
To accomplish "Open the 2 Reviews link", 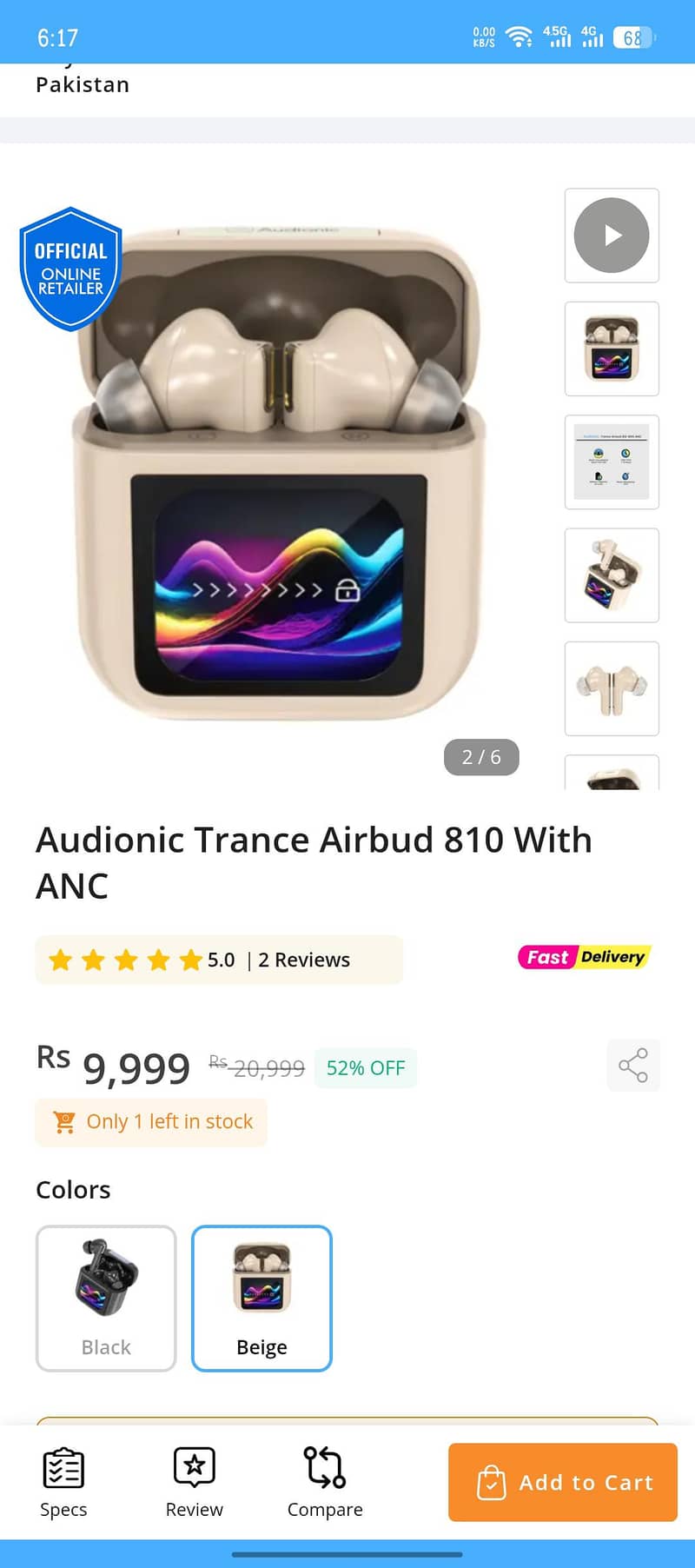I will click(303, 960).
